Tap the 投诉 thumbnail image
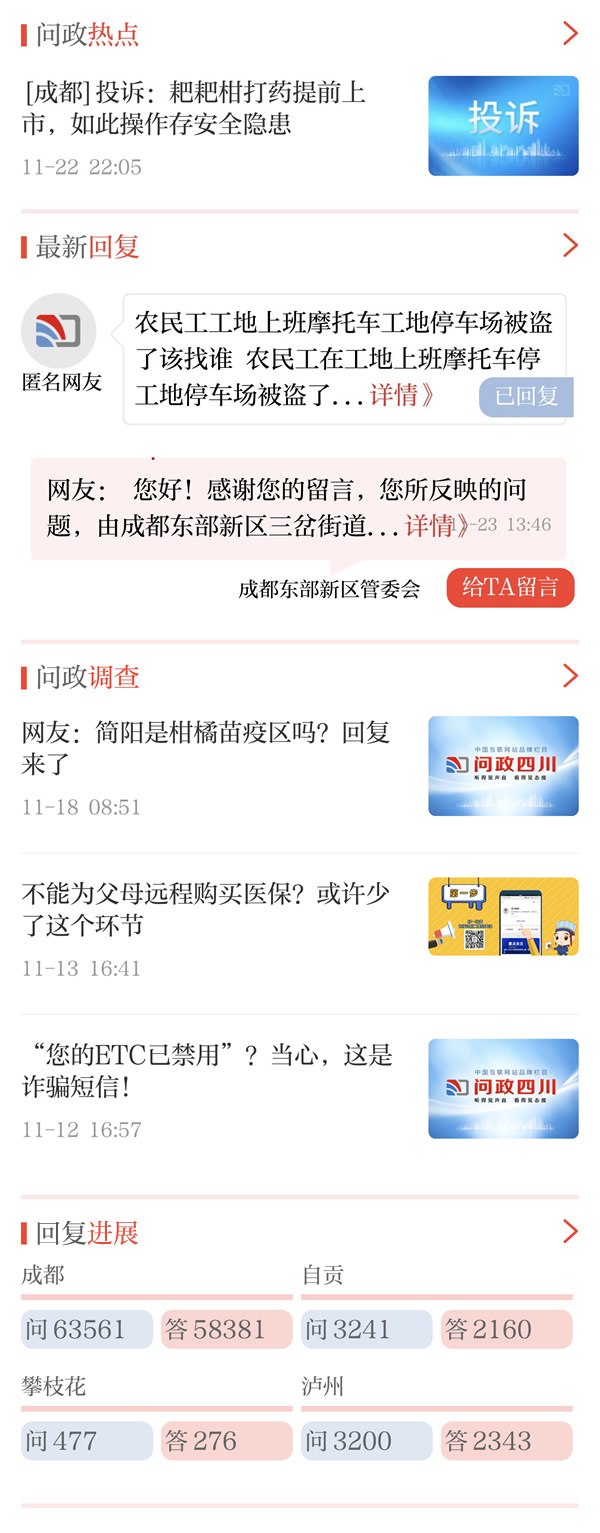This screenshot has height=1533, width=600. click(x=504, y=126)
